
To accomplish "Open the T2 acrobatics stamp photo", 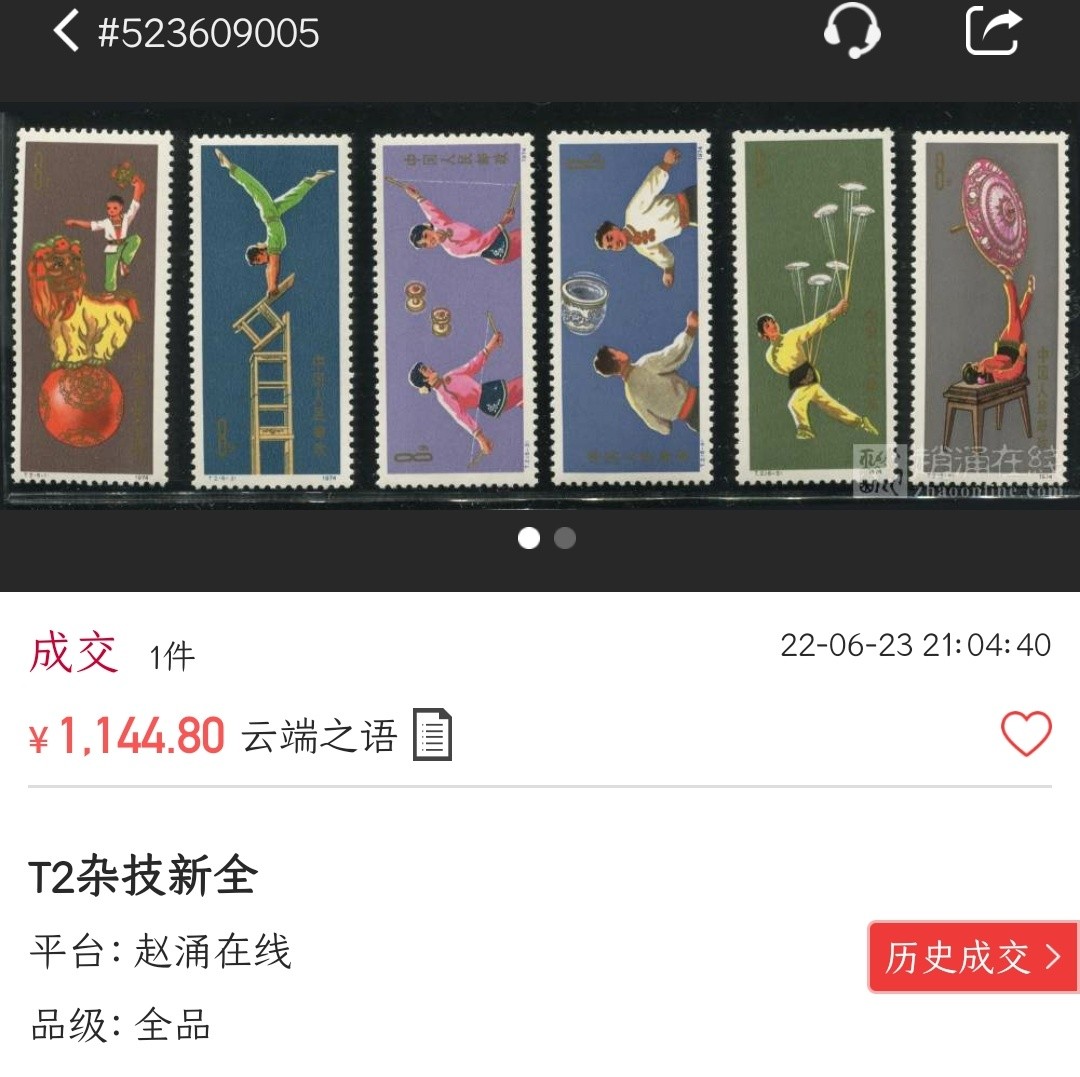I will 540,306.
